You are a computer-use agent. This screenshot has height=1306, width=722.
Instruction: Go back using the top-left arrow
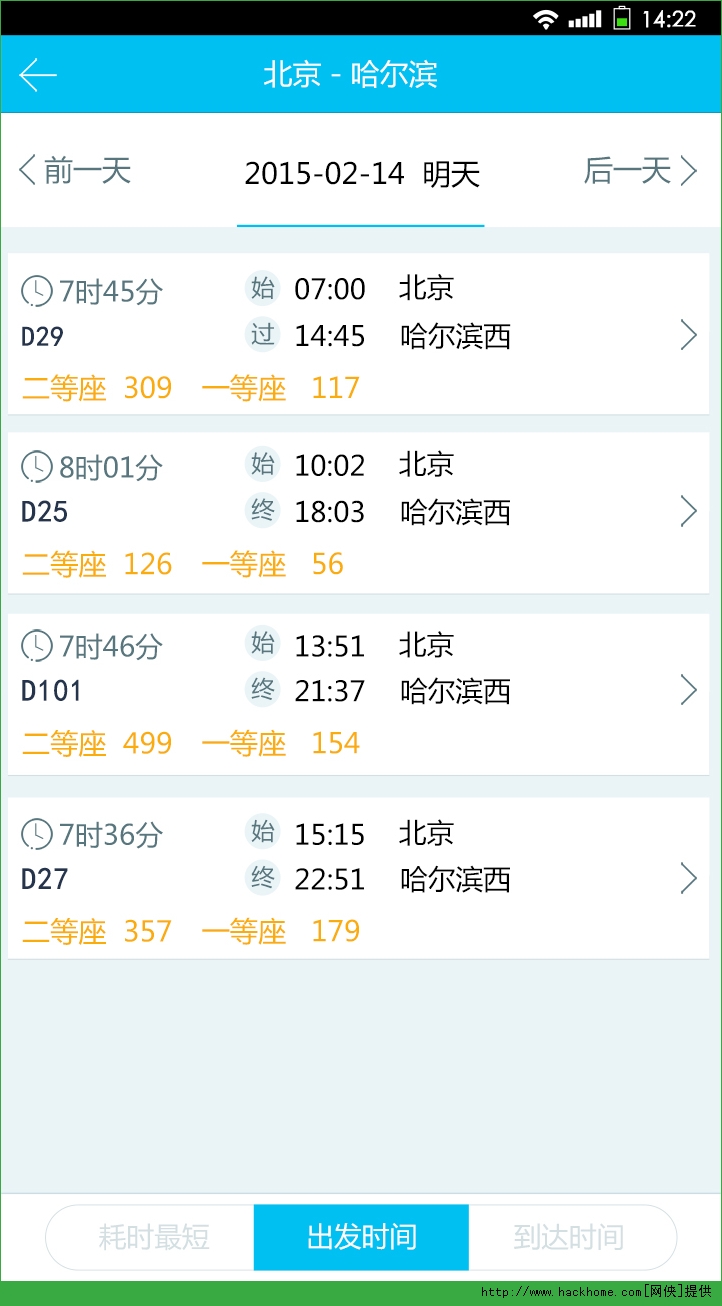pos(38,75)
